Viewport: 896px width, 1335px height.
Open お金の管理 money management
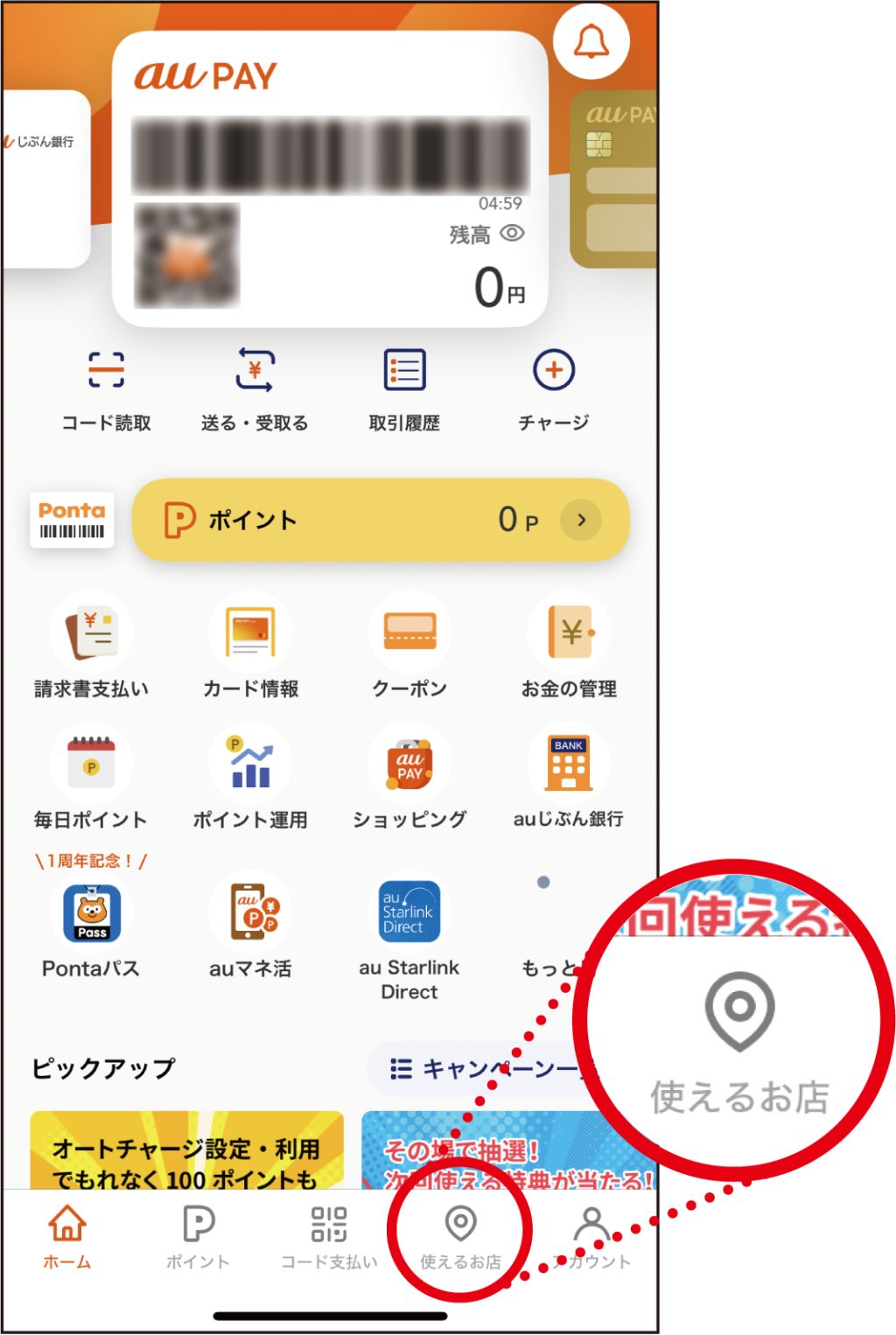(x=569, y=646)
